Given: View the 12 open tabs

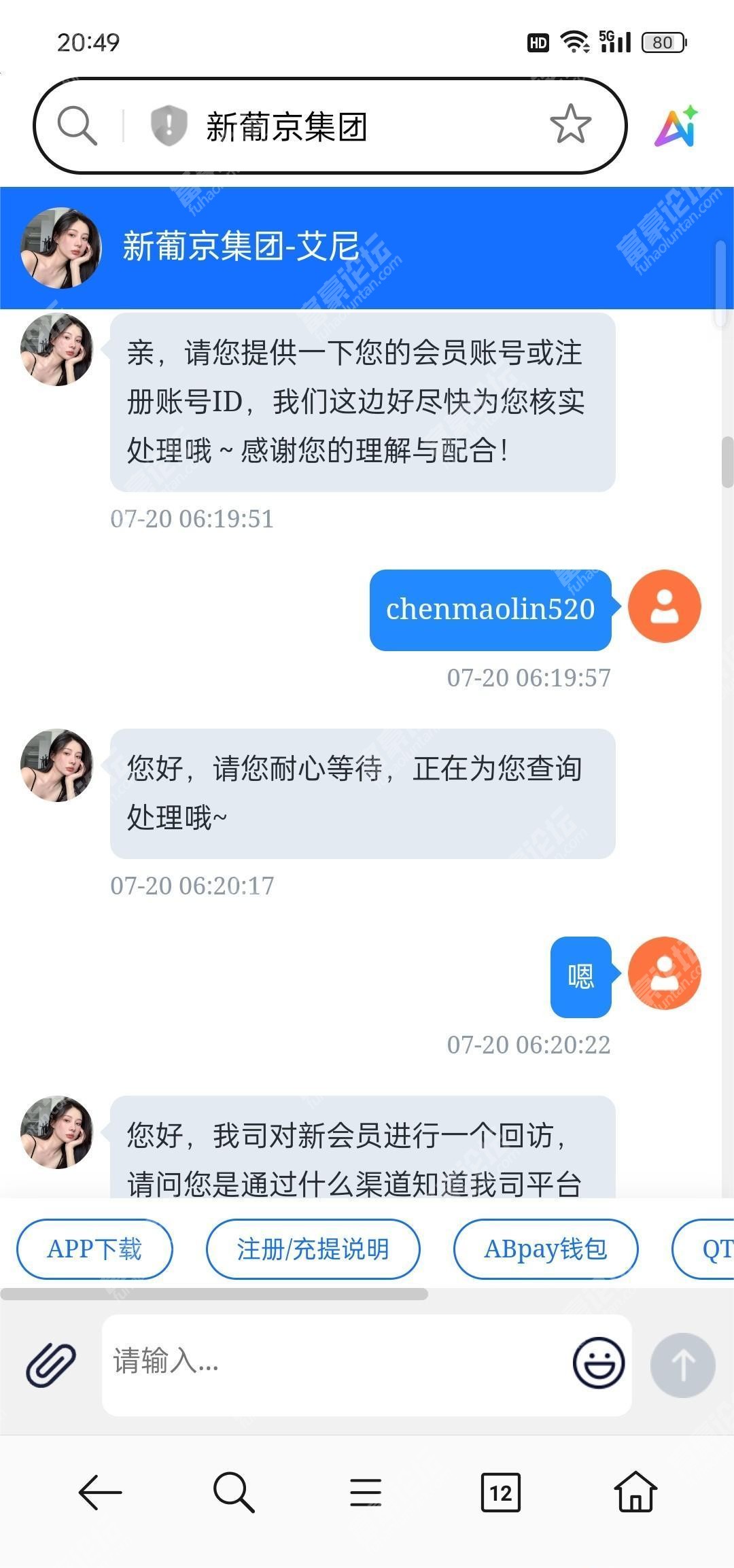Looking at the screenshot, I should click(x=500, y=1493).
